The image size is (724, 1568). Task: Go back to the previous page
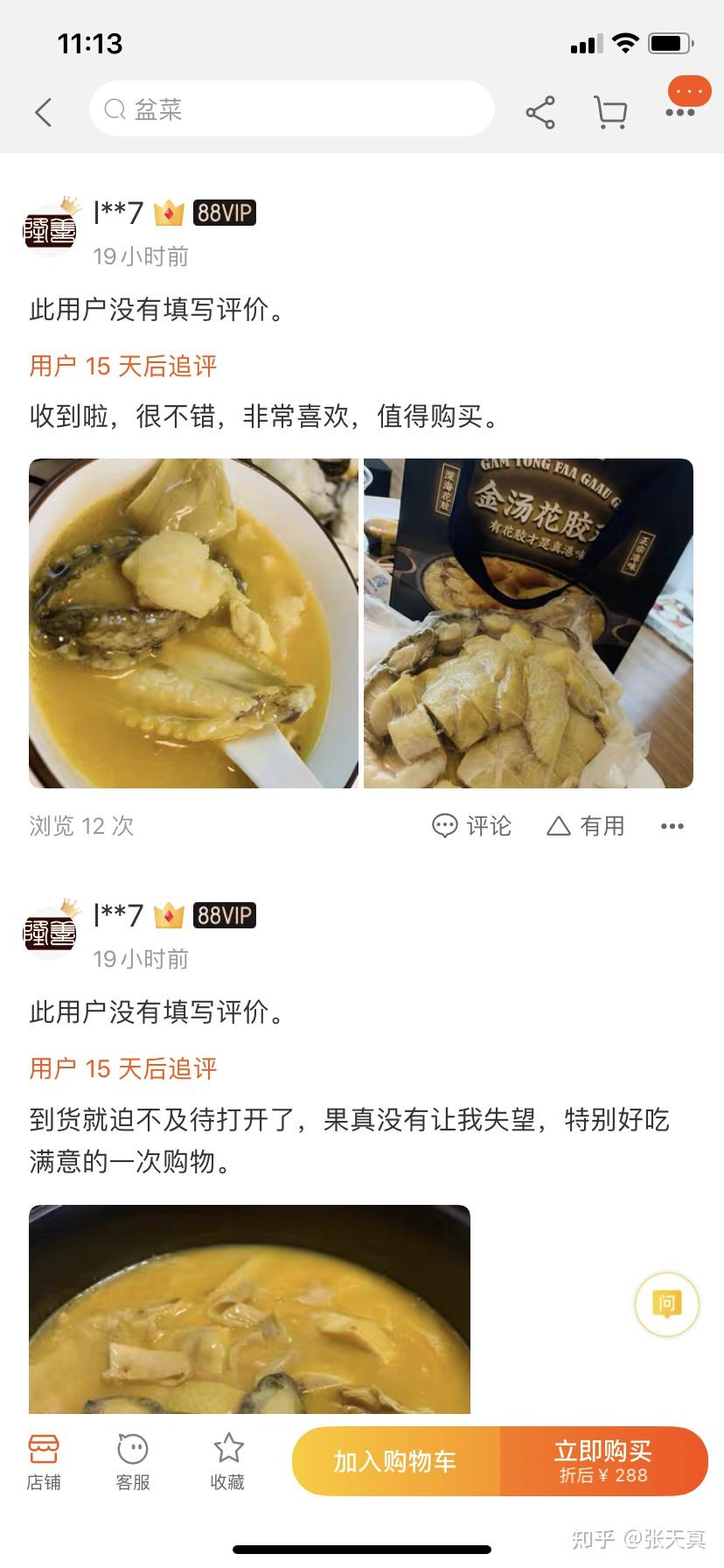pos(43,112)
